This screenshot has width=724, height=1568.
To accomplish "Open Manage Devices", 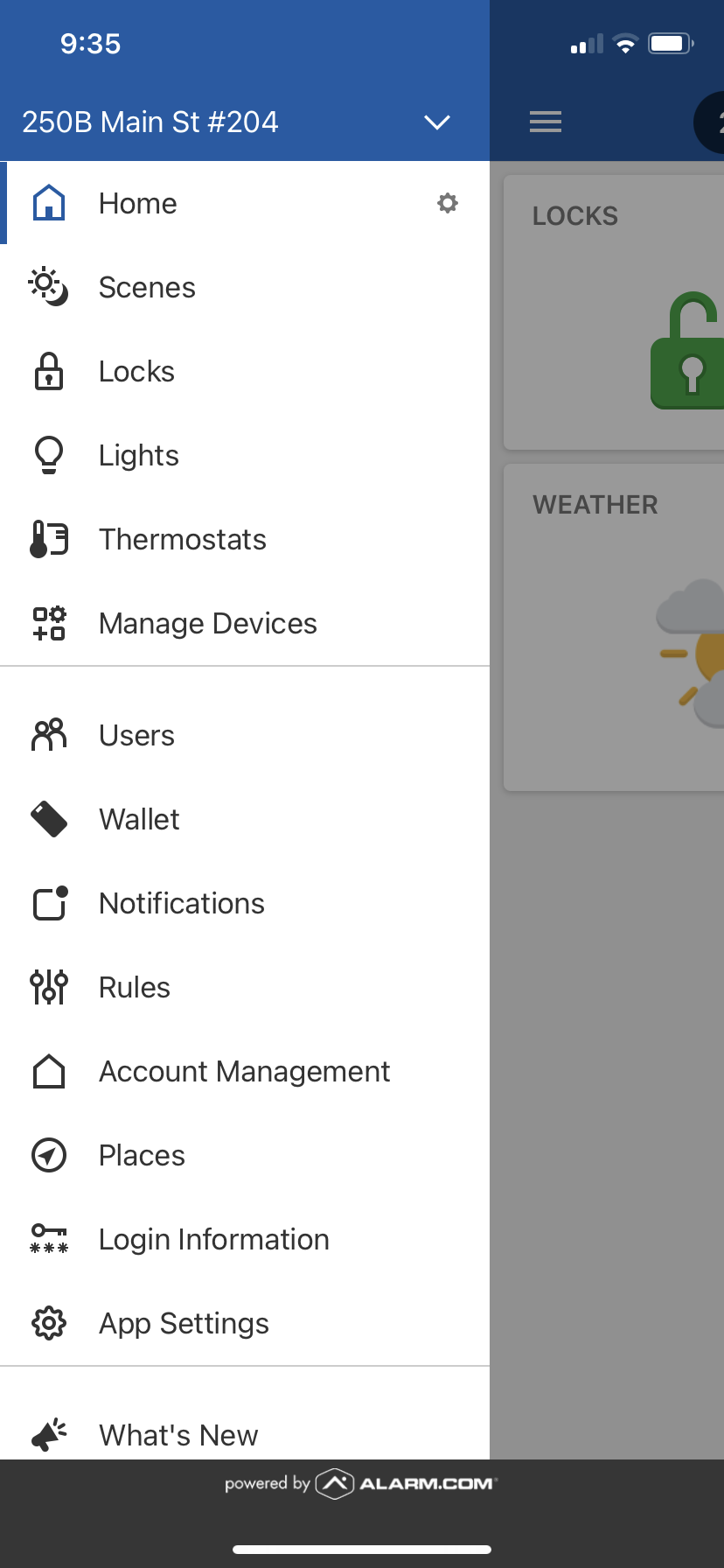I will (207, 623).
